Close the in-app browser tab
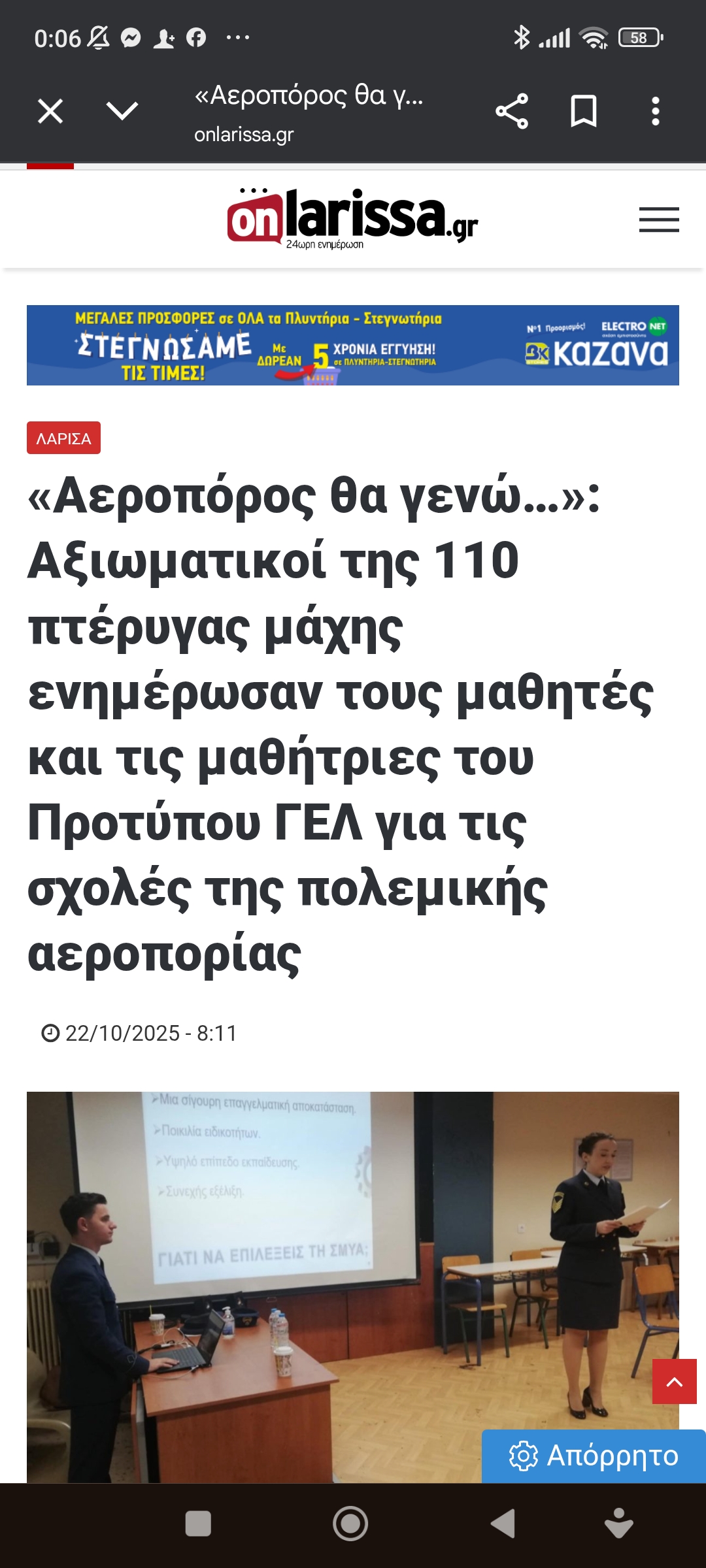The image size is (706, 1568). tap(50, 111)
